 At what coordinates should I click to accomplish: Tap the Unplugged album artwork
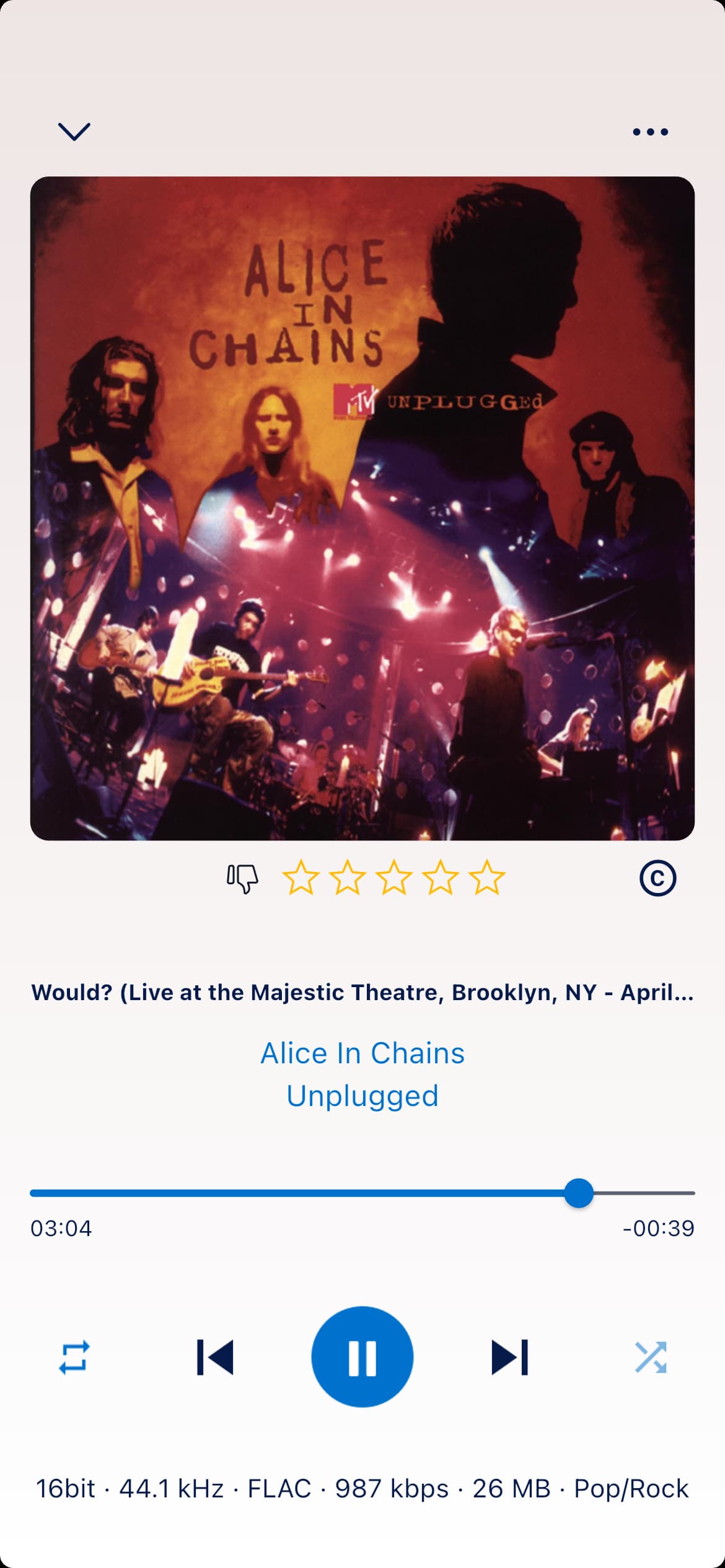click(362, 508)
